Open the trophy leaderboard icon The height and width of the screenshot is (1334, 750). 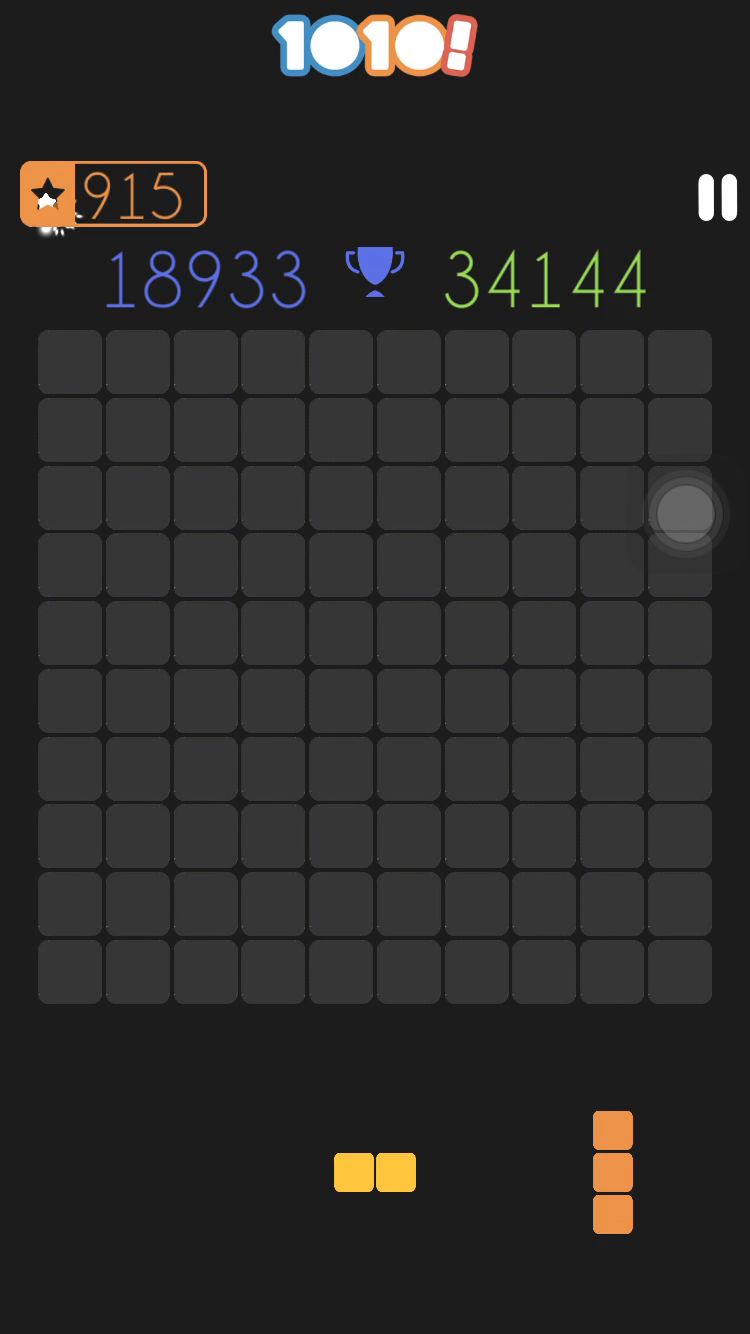point(375,270)
